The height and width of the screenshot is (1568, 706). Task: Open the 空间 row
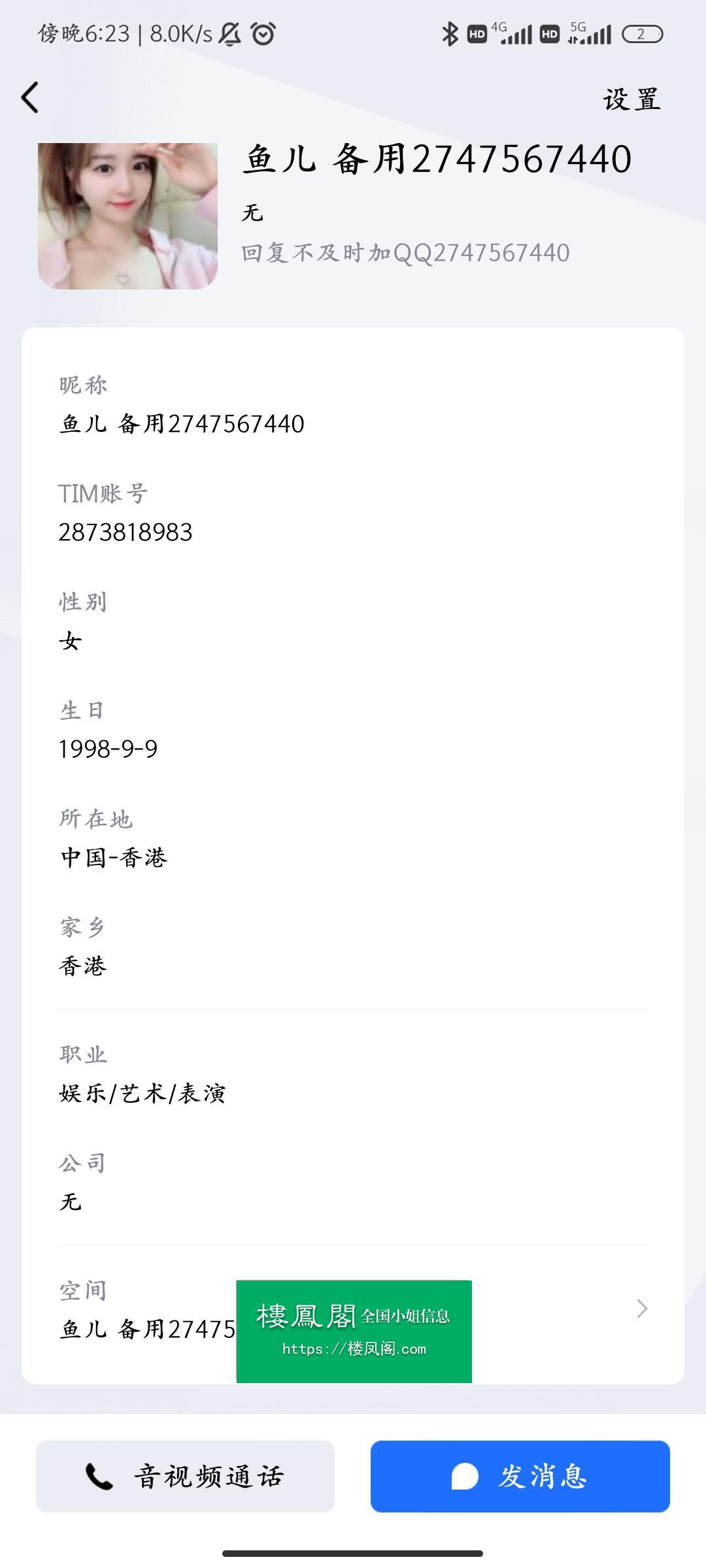(353, 1309)
